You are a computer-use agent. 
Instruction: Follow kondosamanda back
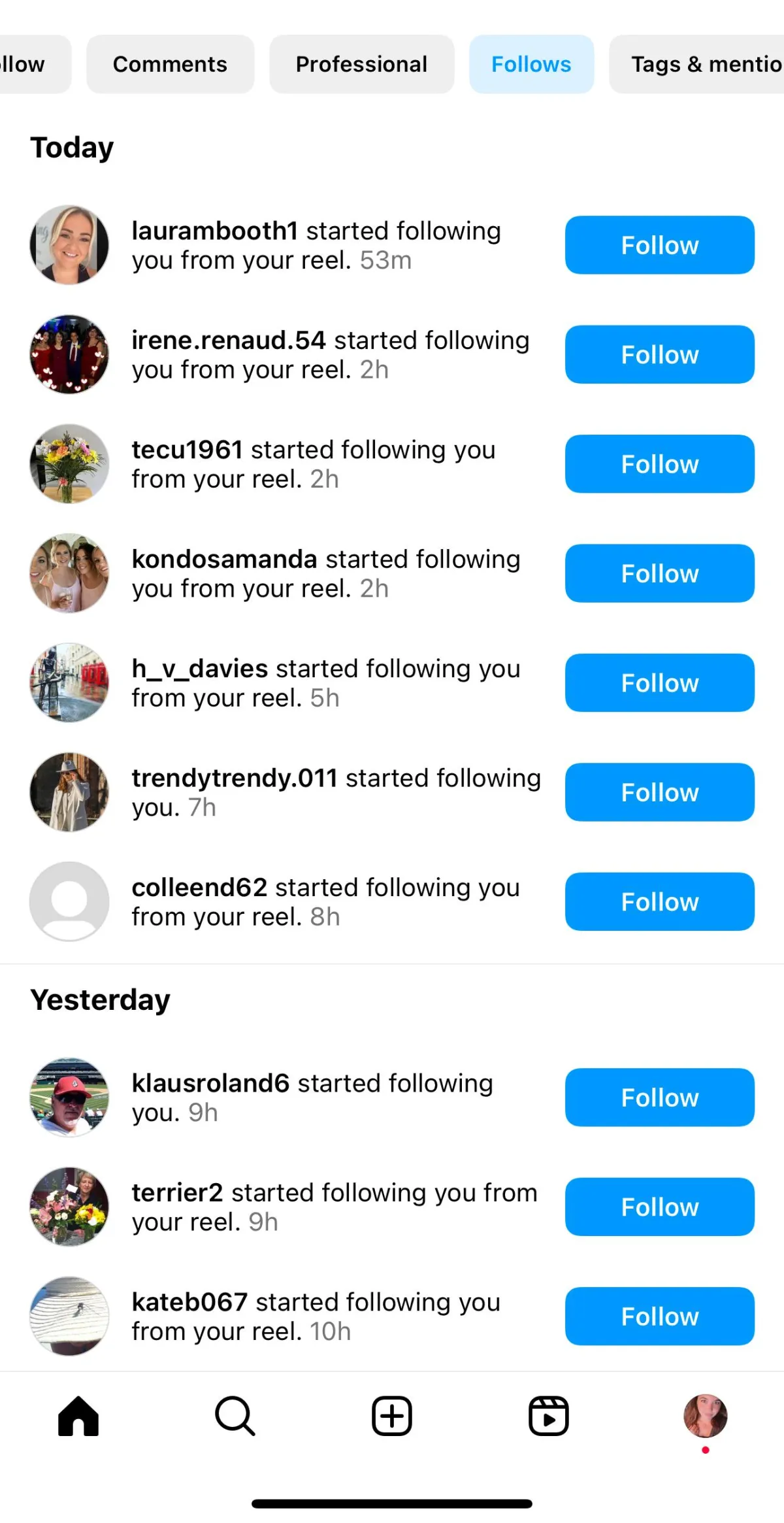pos(659,573)
